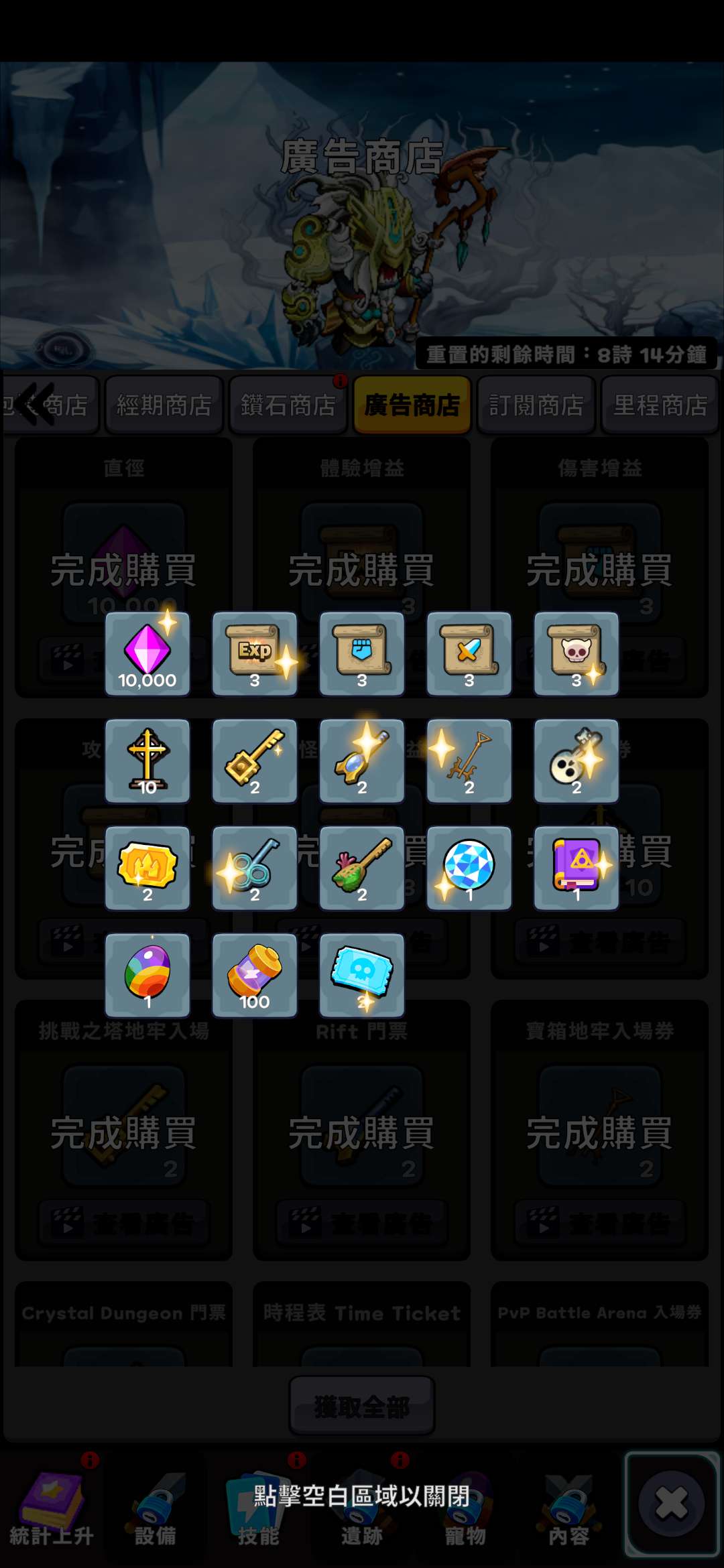
Task: Open the 里程商店 tab
Action: [x=660, y=405]
